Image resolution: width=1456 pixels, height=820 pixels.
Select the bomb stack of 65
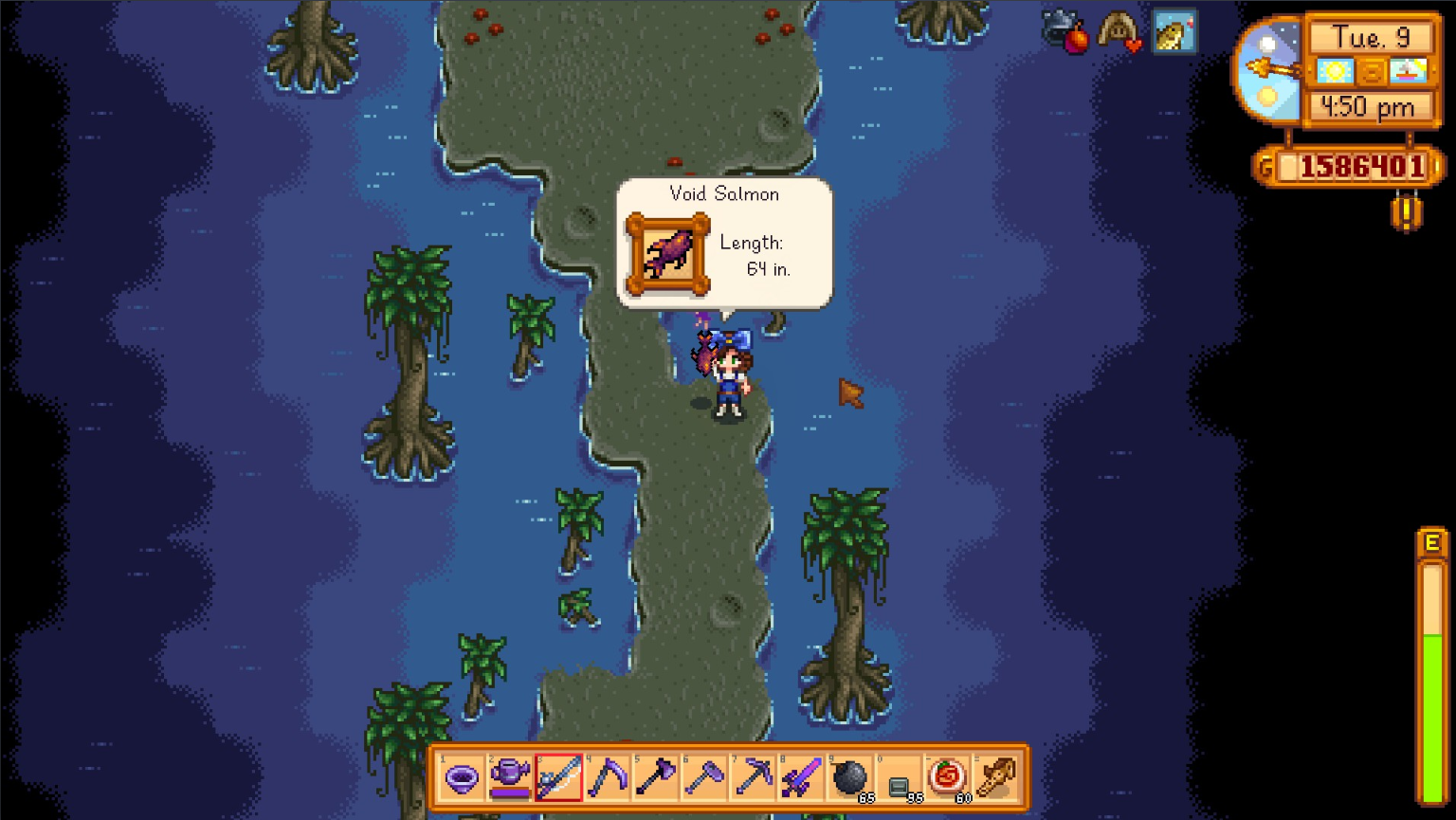pos(850,778)
